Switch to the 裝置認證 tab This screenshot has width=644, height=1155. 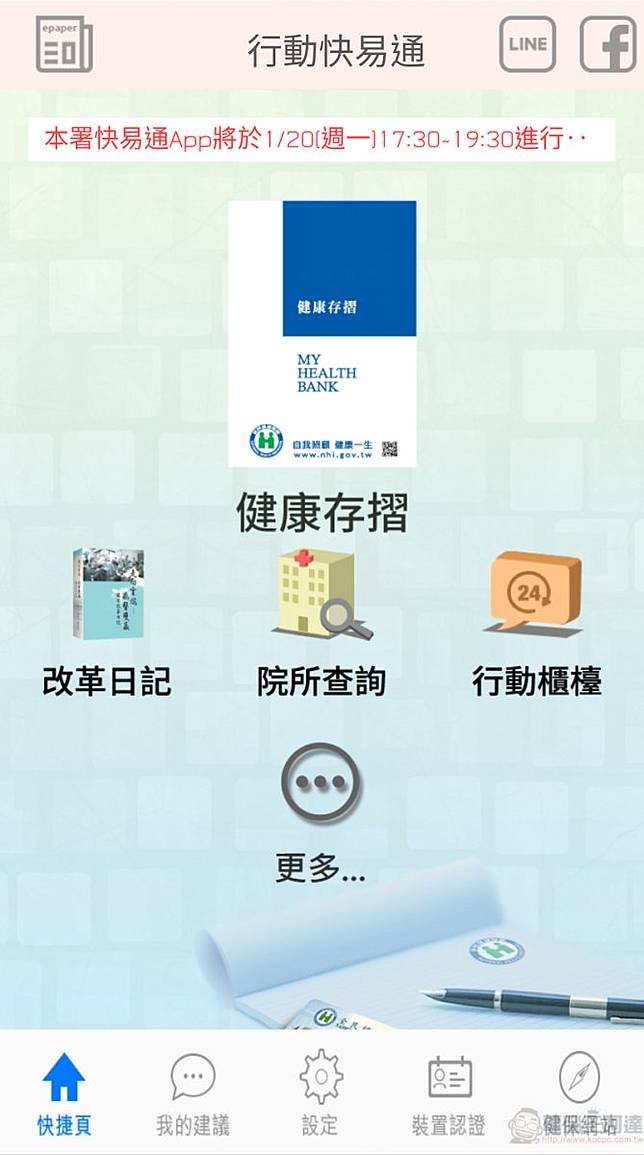449,1094
